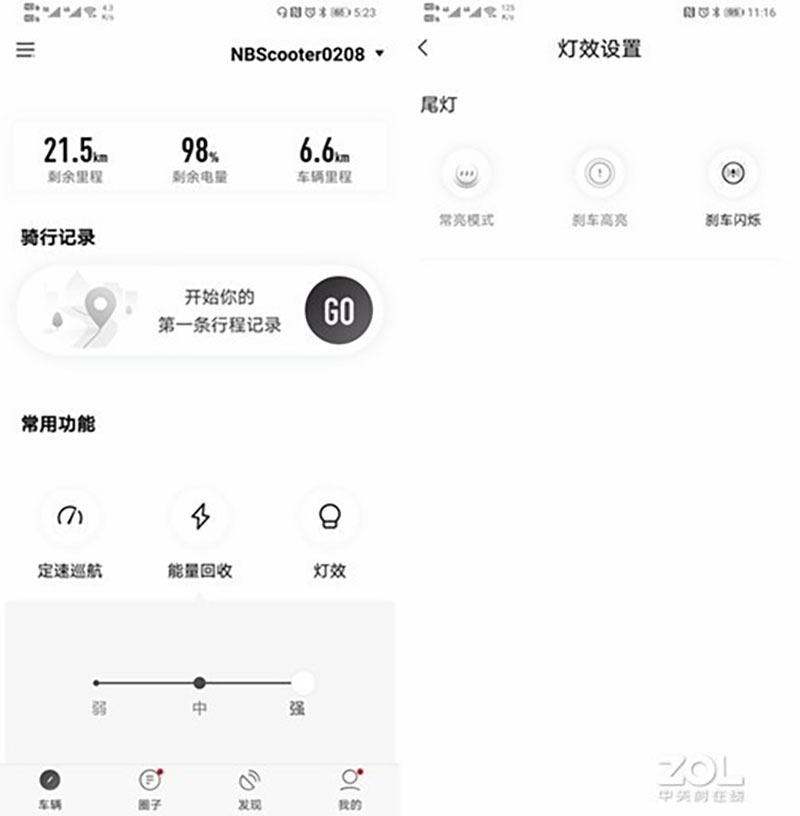Open 灯效 light effects
Screen dimensions: 800x816
pyautogui.click(x=329, y=518)
